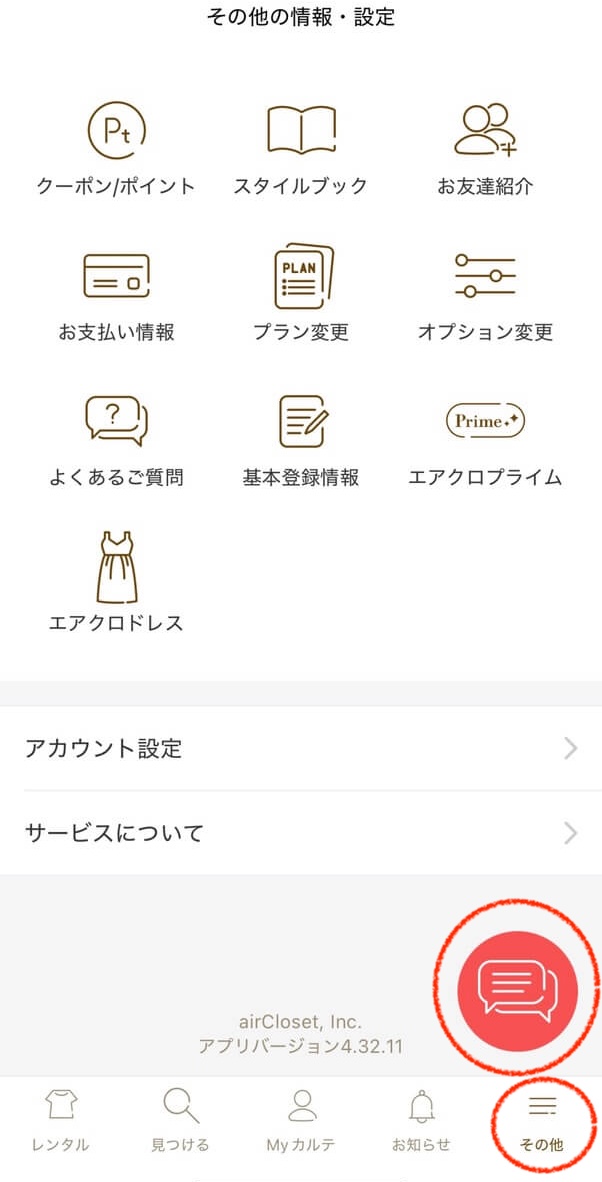Switch to the レンタル tab

click(61, 1120)
